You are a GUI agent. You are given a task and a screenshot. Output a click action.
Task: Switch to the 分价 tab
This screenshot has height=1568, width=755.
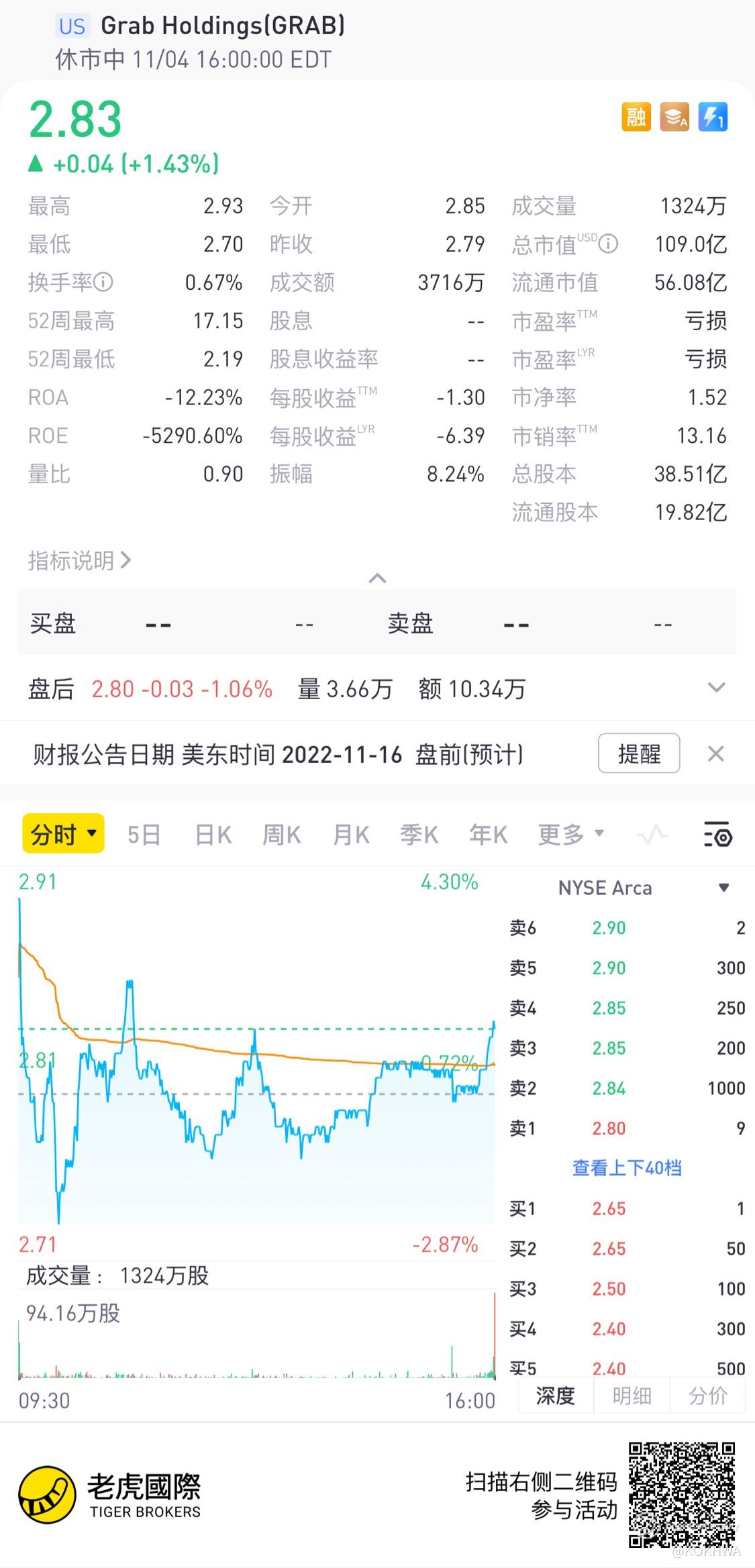[x=707, y=1396]
